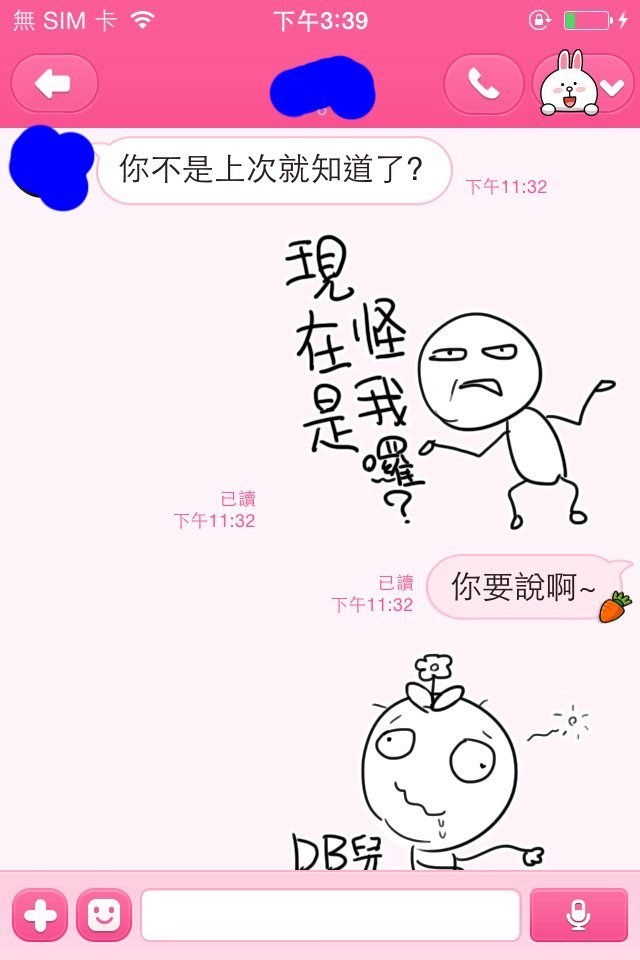Focus the message text field
This screenshot has height=960, width=640.
click(x=330, y=915)
